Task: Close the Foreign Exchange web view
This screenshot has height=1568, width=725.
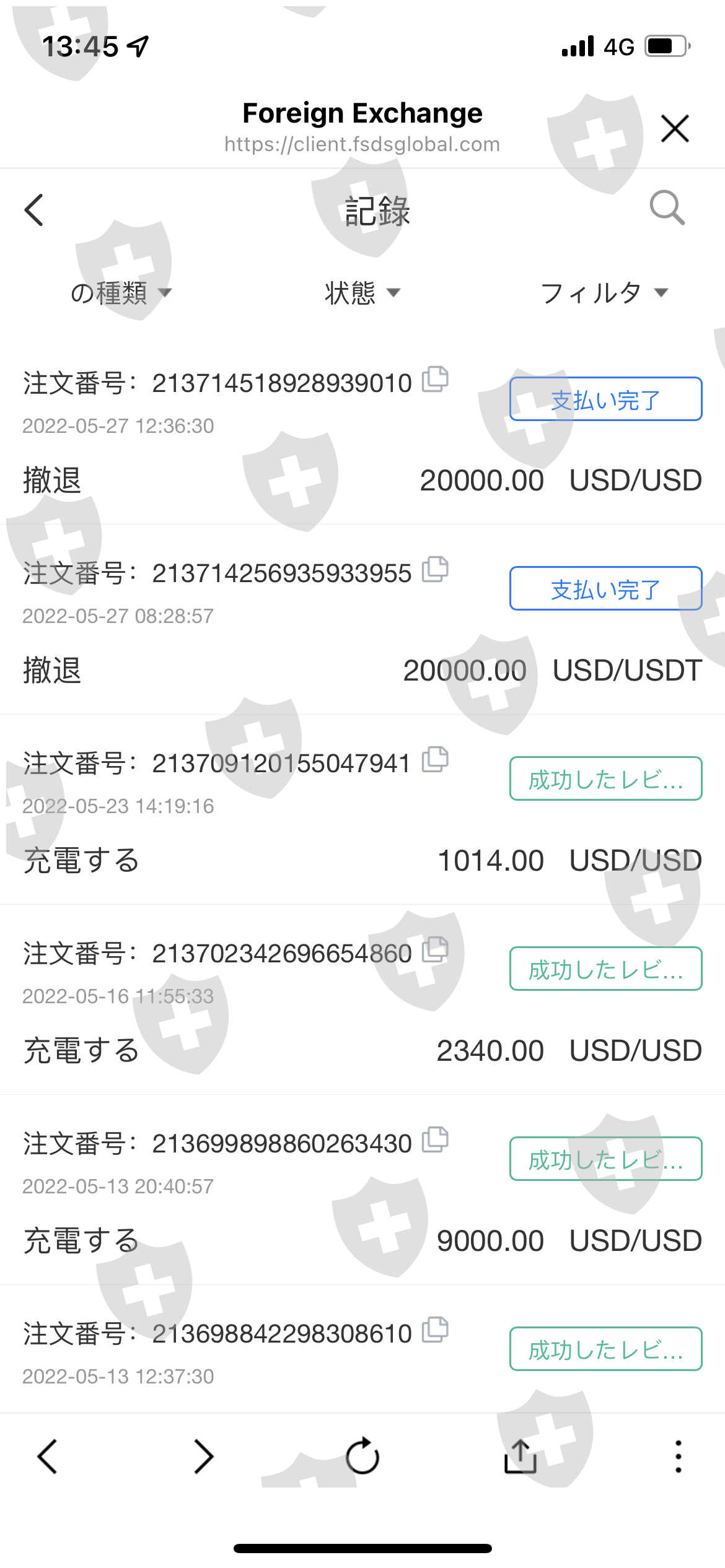Action: pyautogui.click(x=674, y=128)
